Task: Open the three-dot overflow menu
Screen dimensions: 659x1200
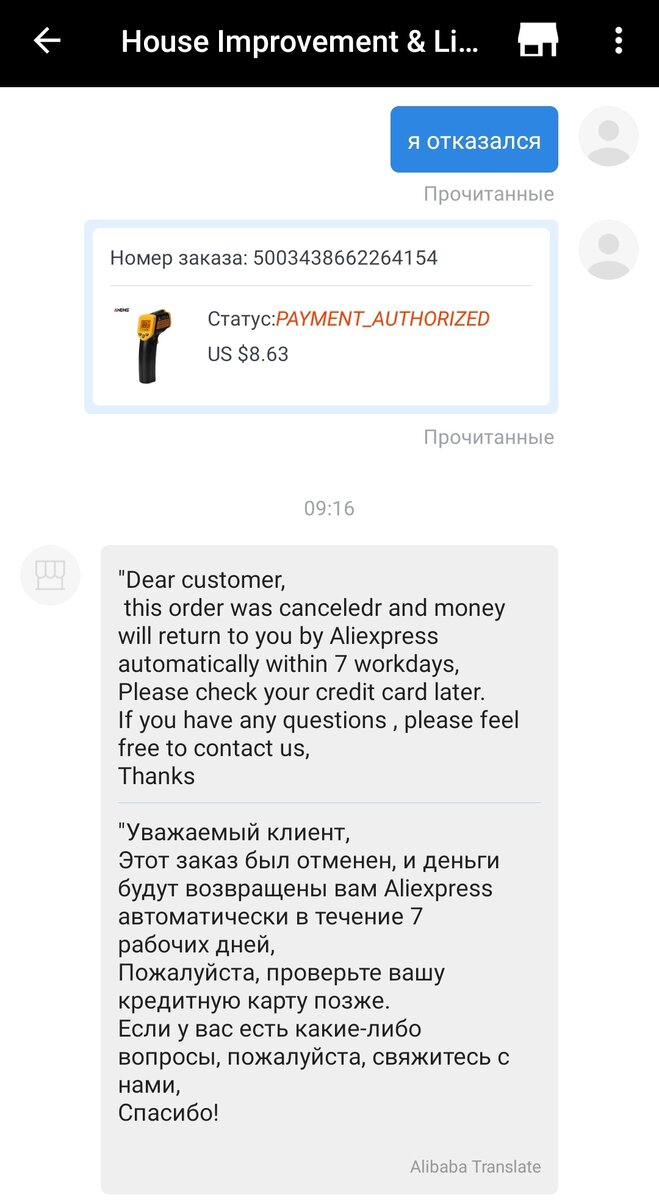Action: pyautogui.click(x=619, y=41)
